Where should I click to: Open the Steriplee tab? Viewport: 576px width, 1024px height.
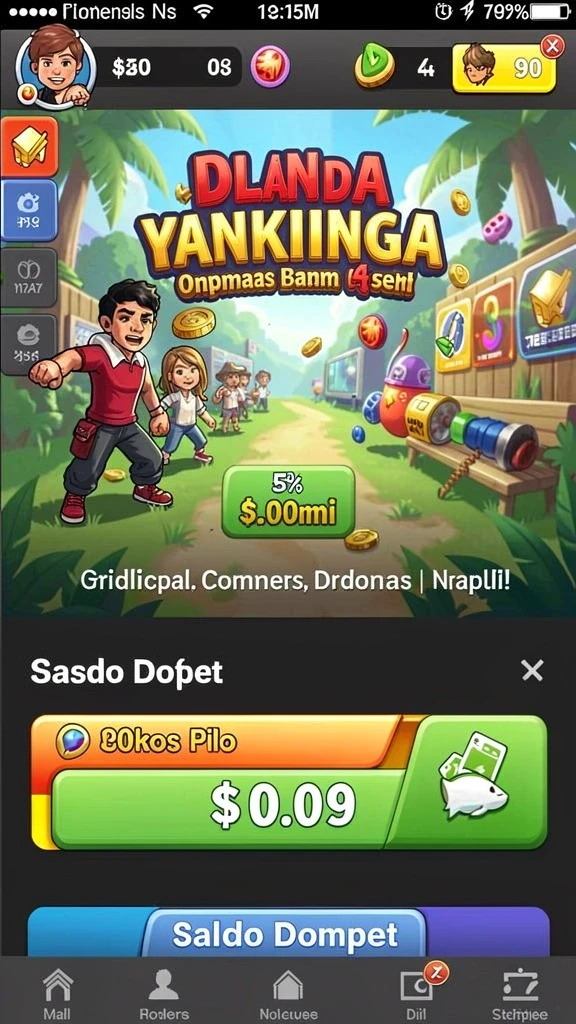coord(520,993)
